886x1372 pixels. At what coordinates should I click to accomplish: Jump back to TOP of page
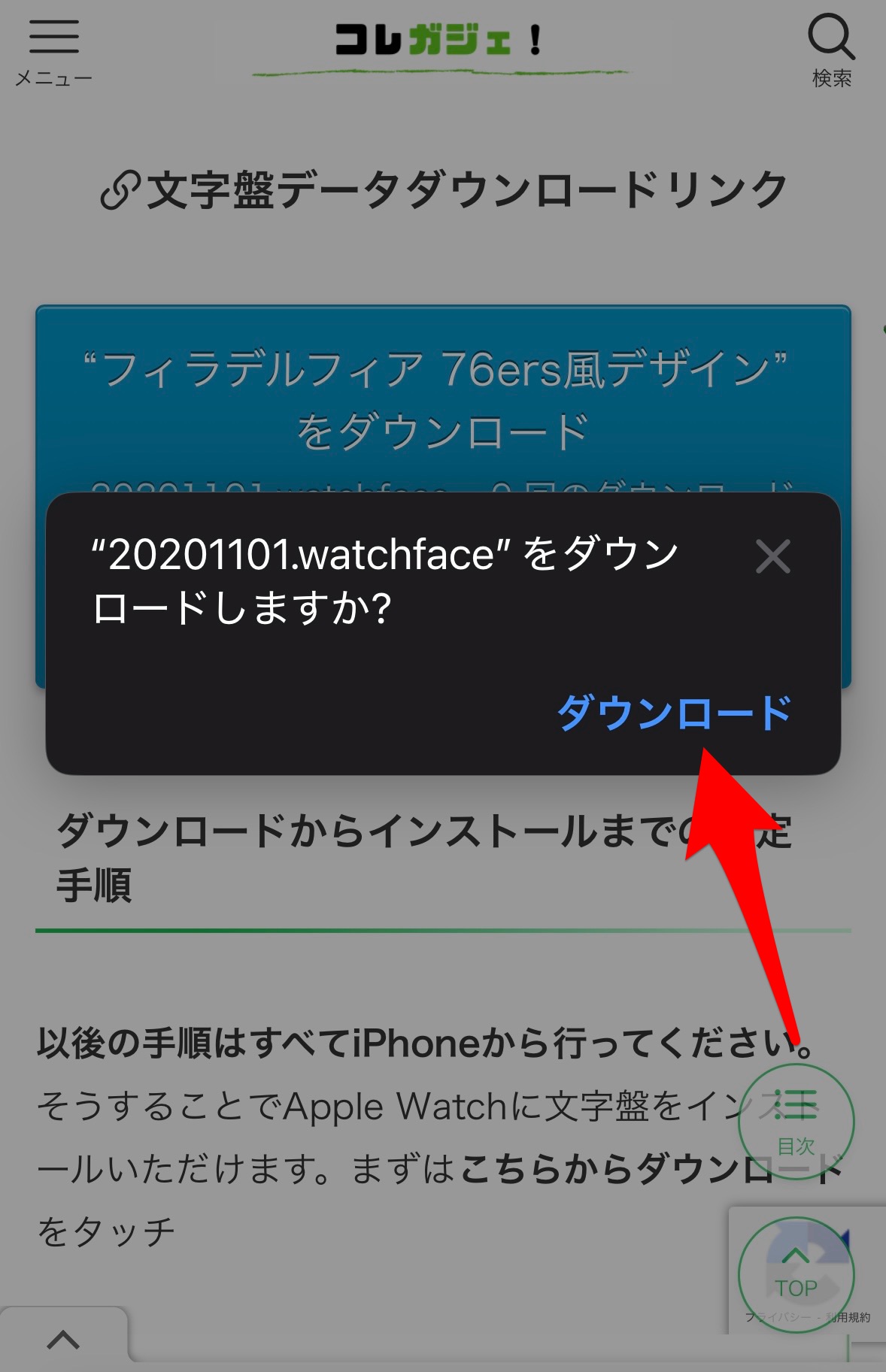click(796, 1274)
